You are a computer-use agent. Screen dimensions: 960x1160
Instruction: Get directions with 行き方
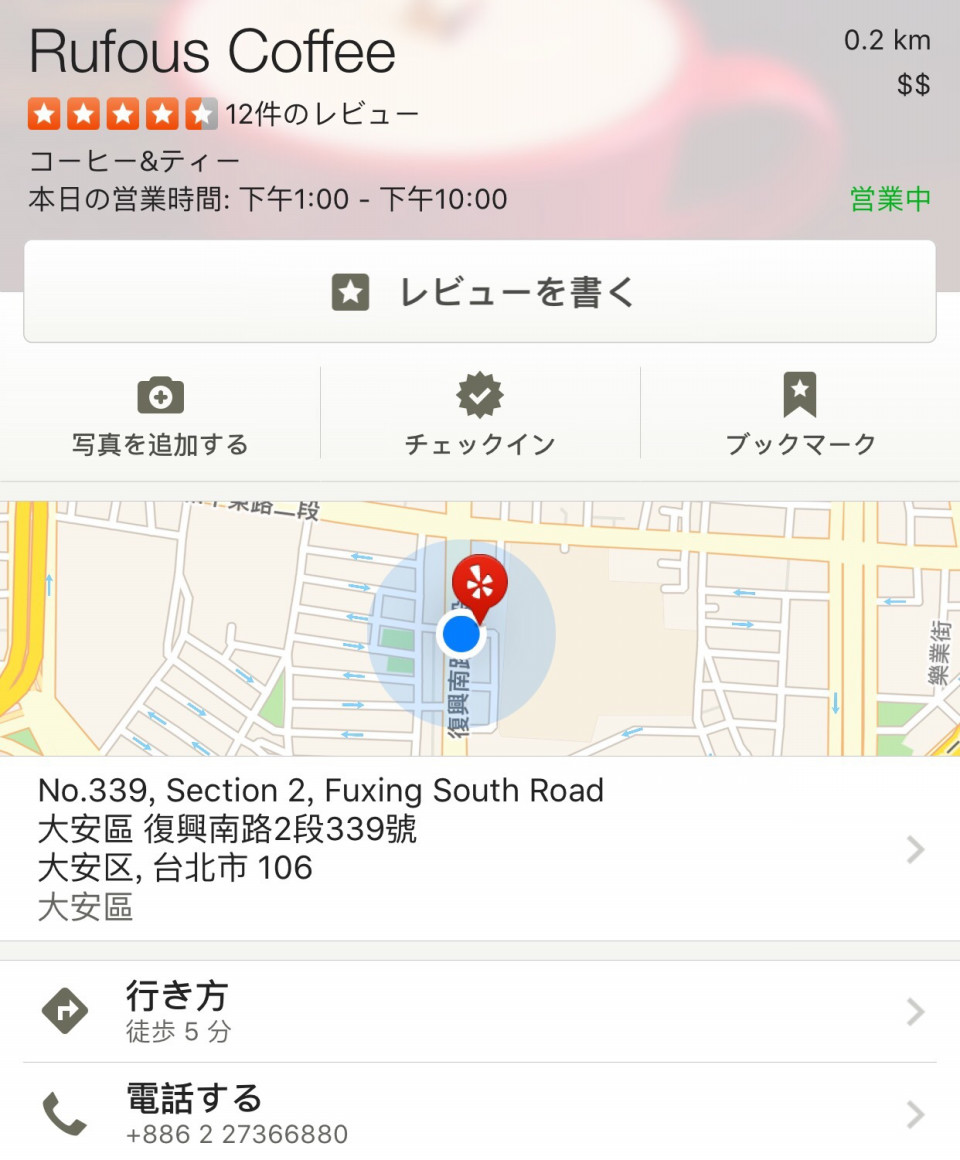point(480,1011)
